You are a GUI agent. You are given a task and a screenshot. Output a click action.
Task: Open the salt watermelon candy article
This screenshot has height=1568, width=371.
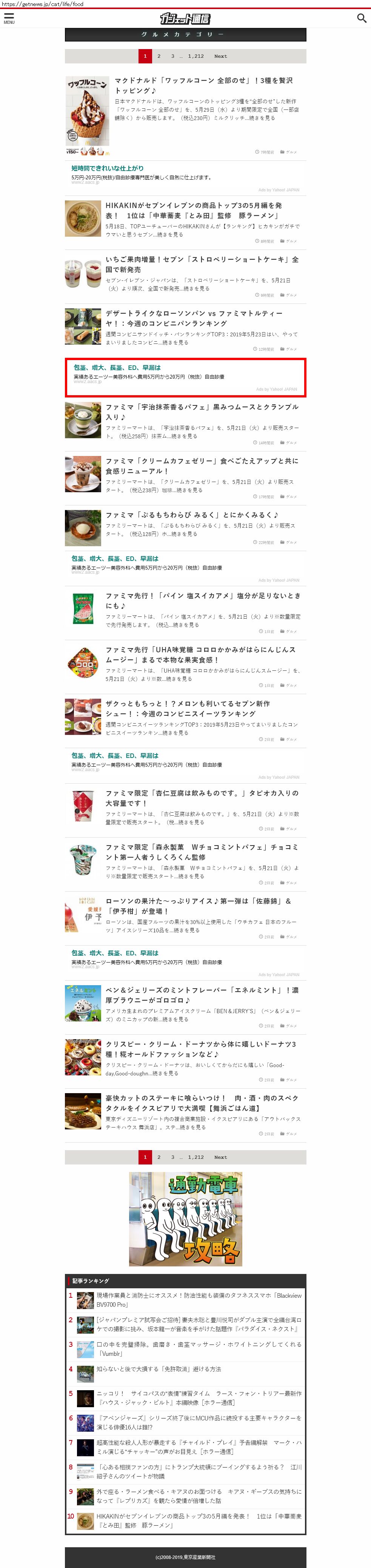(202, 601)
